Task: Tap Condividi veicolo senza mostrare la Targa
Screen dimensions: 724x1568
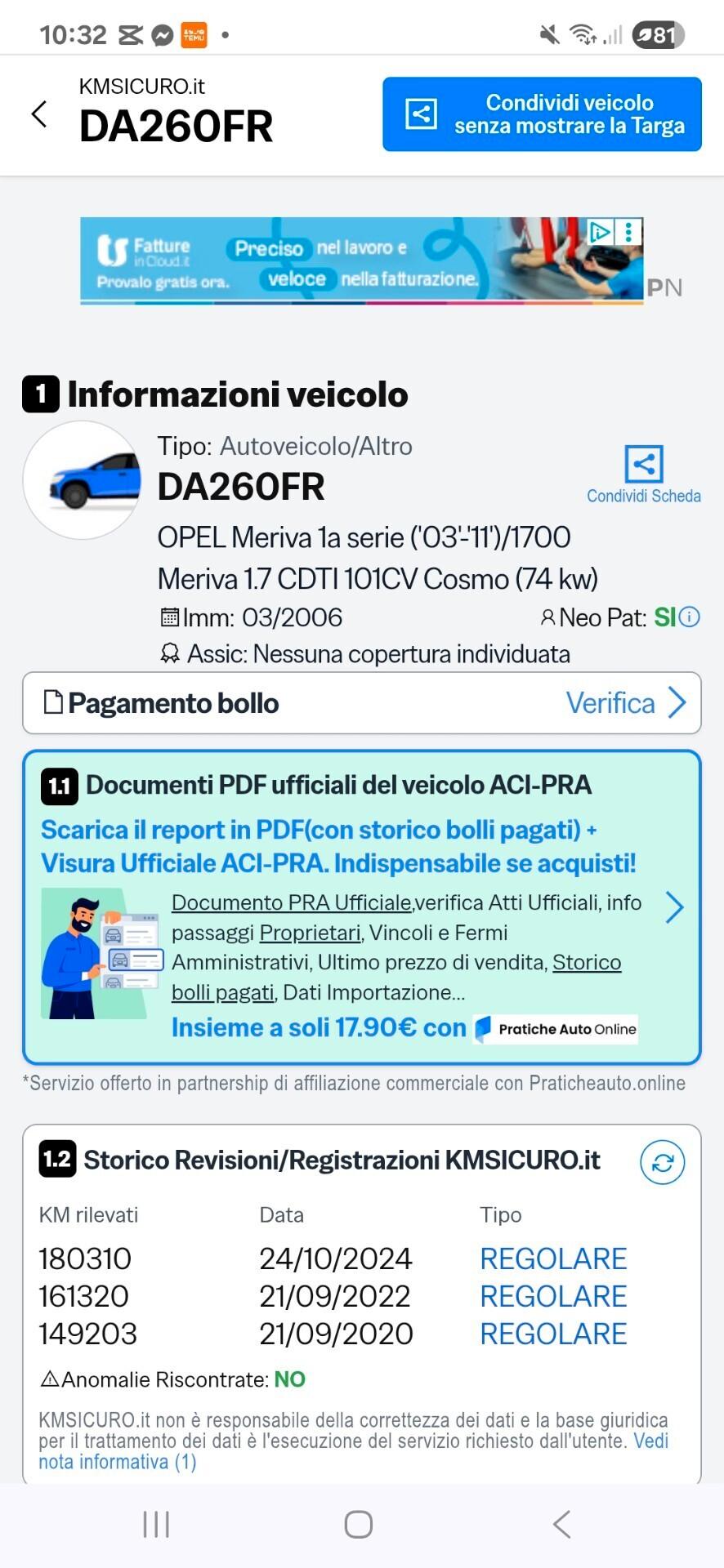Action: (x=542, y=114)
